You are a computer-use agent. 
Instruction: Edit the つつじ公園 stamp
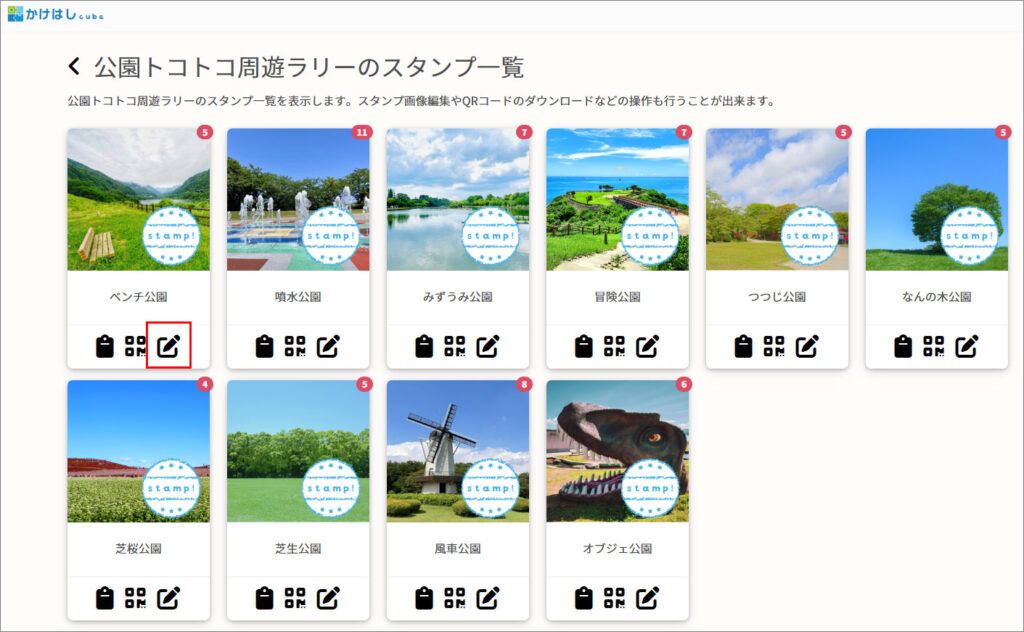click(807, 347)
